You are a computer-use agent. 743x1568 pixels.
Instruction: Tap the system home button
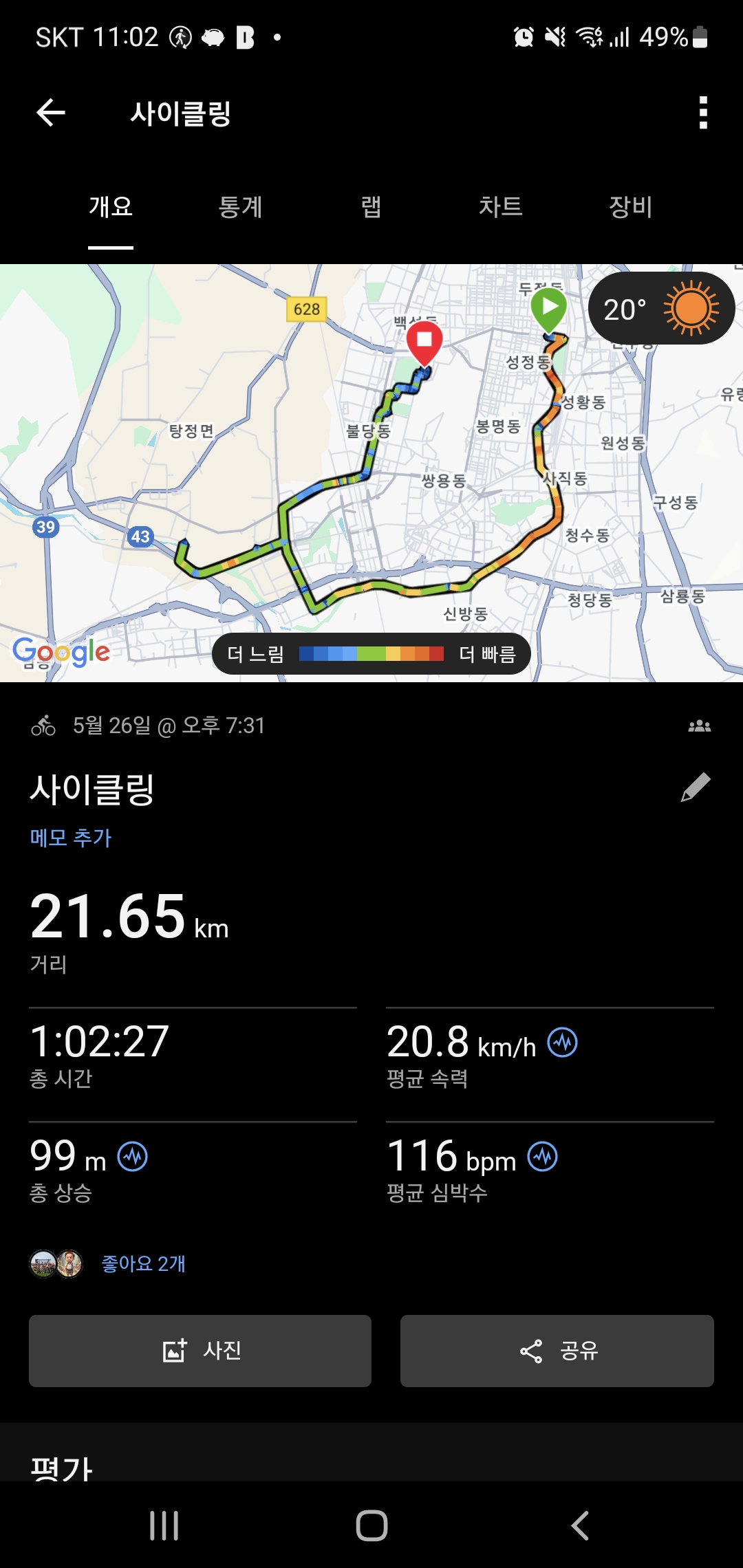371,1525
